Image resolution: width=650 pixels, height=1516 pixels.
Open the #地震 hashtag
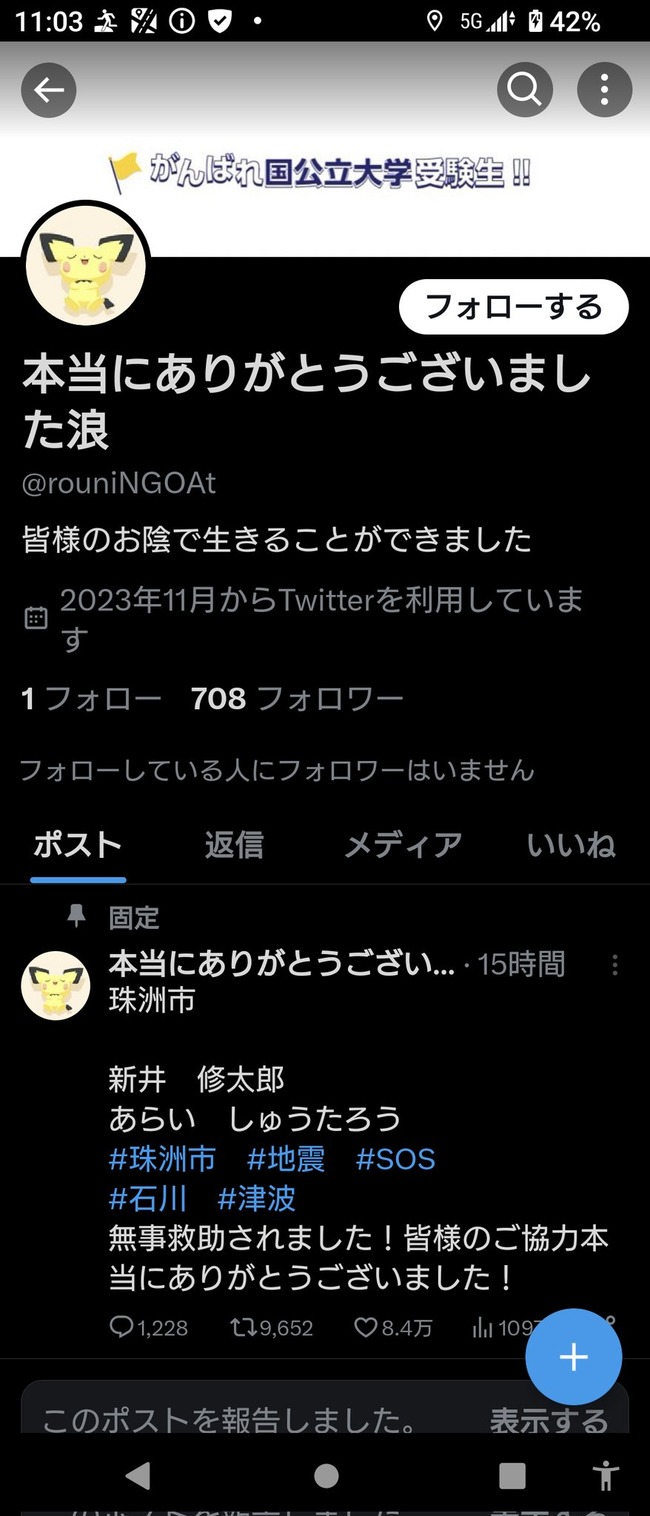click(286, 1159)
